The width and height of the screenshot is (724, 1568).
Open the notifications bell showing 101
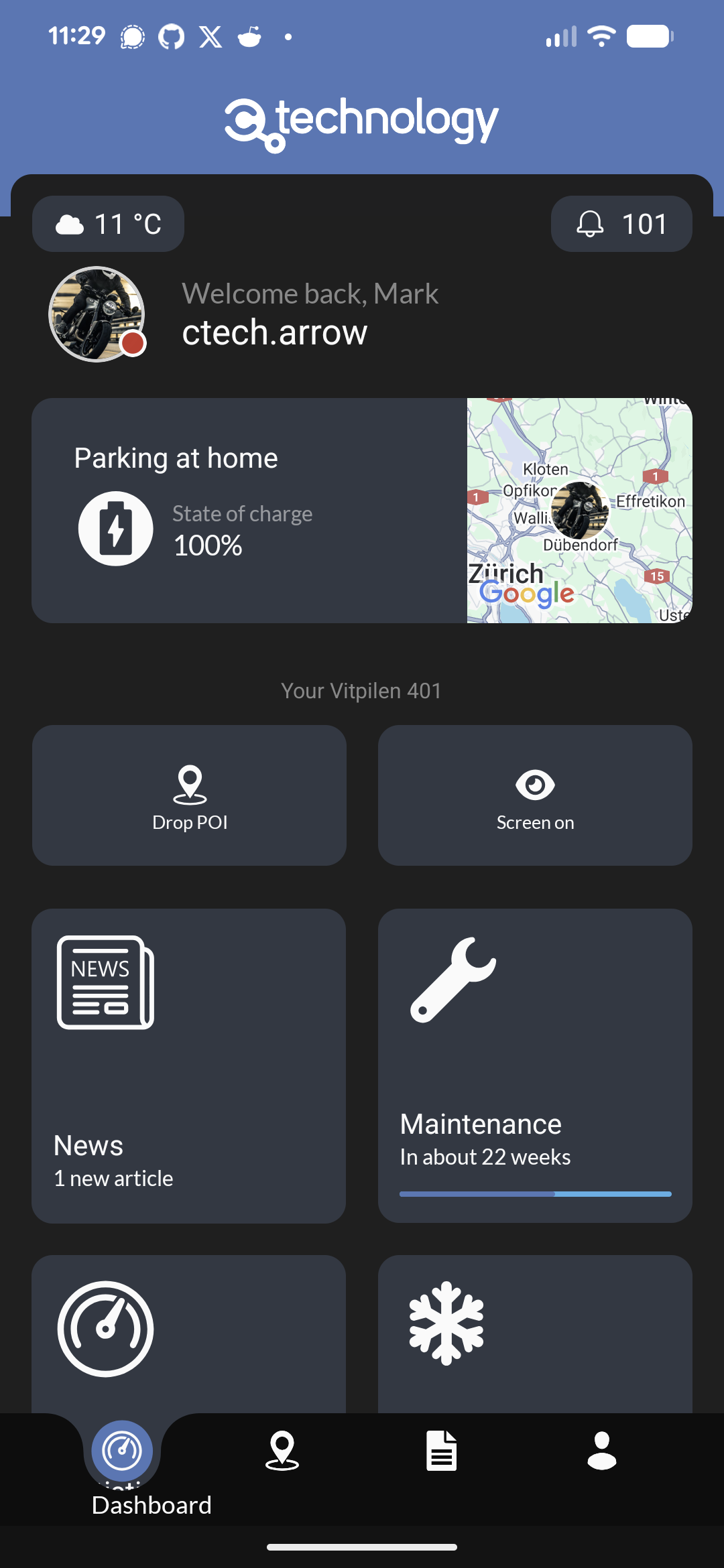point(621,224)
